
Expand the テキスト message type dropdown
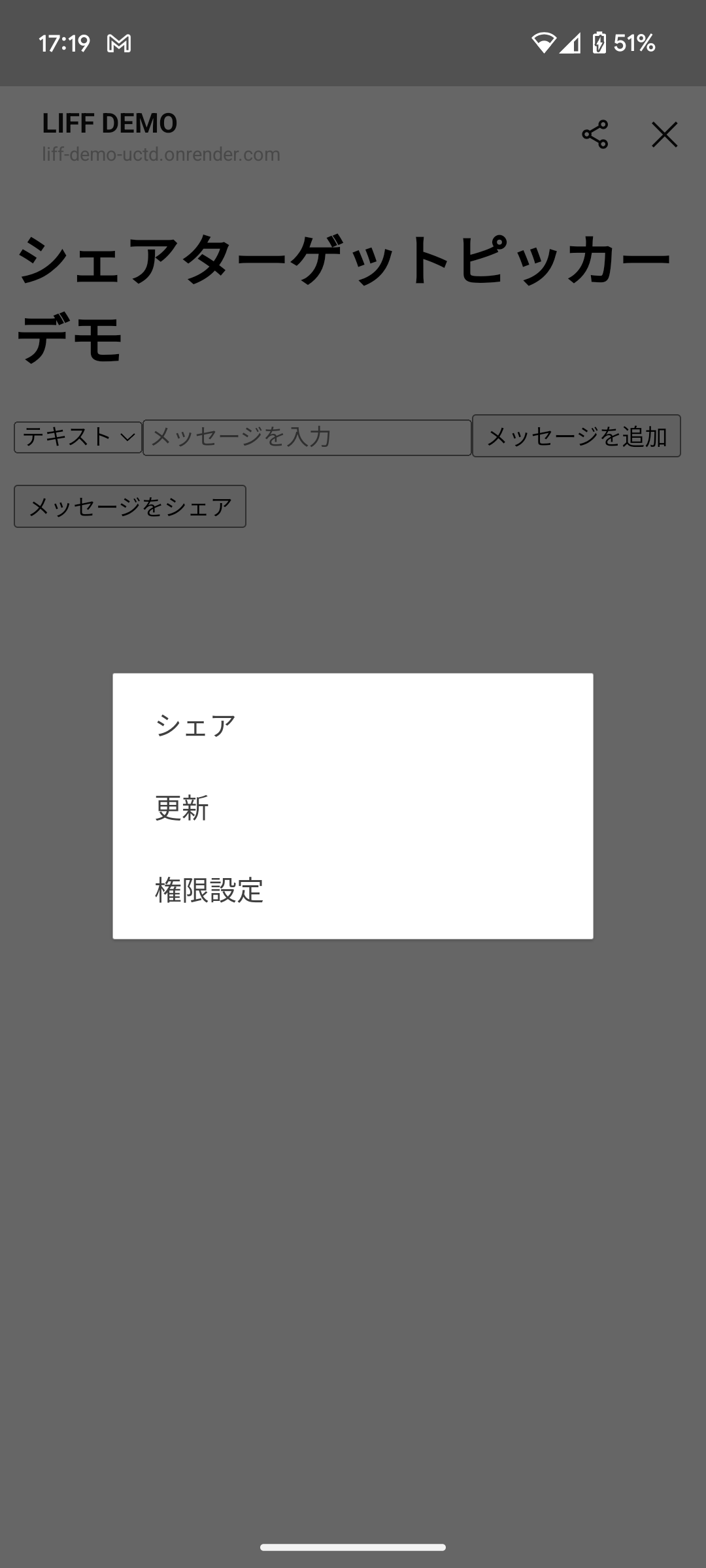[78, 437]
